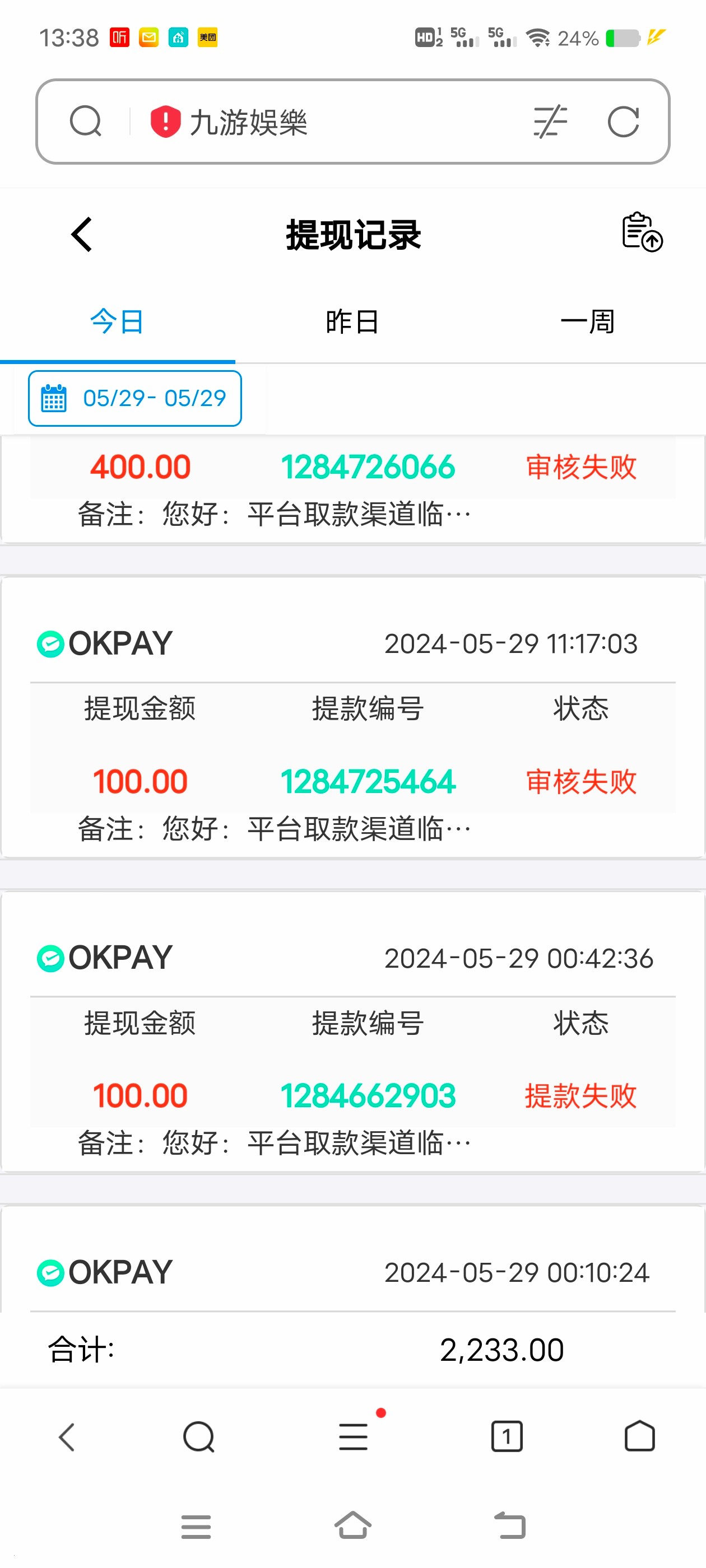
Task: Reload the page with refresh icon
Action: 623,122
